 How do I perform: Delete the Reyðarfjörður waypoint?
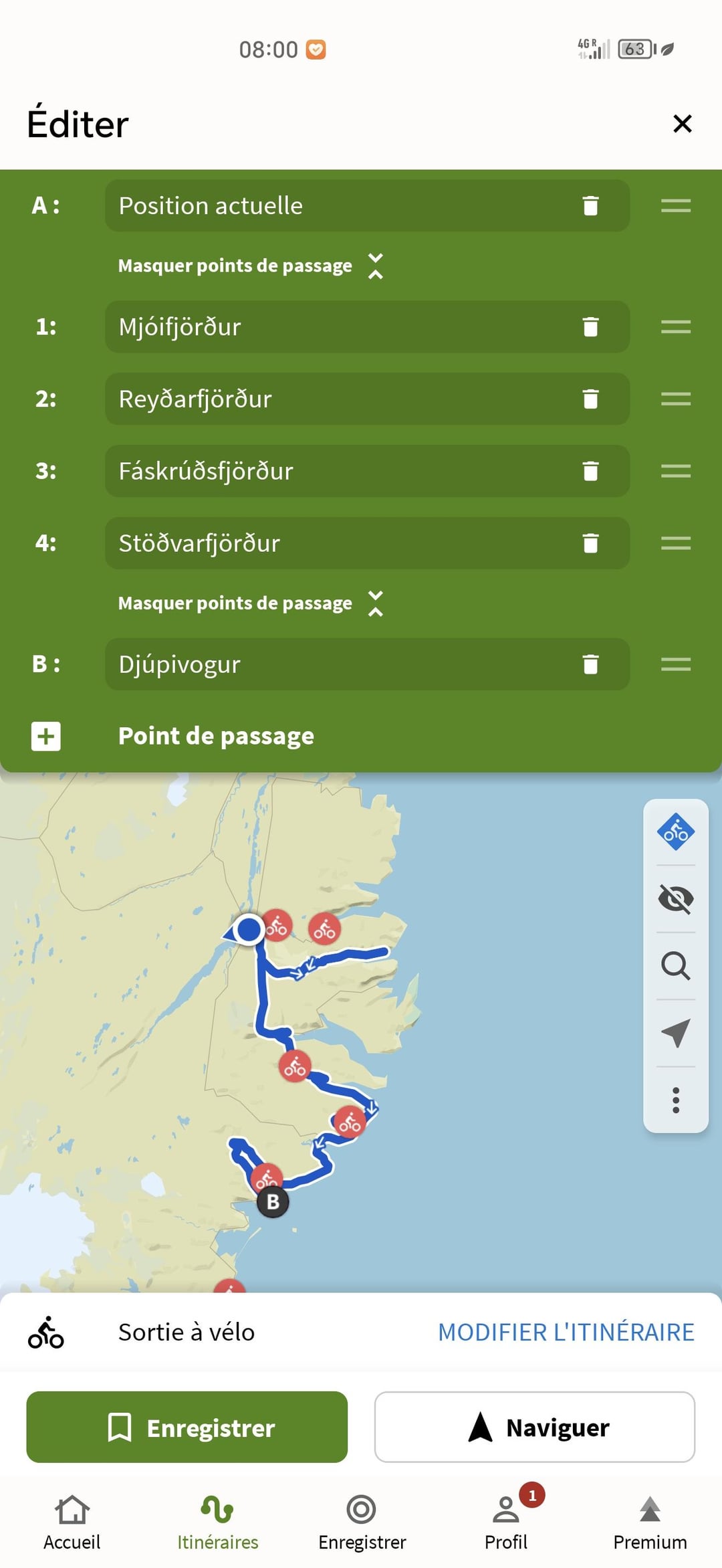pos(590,399)
